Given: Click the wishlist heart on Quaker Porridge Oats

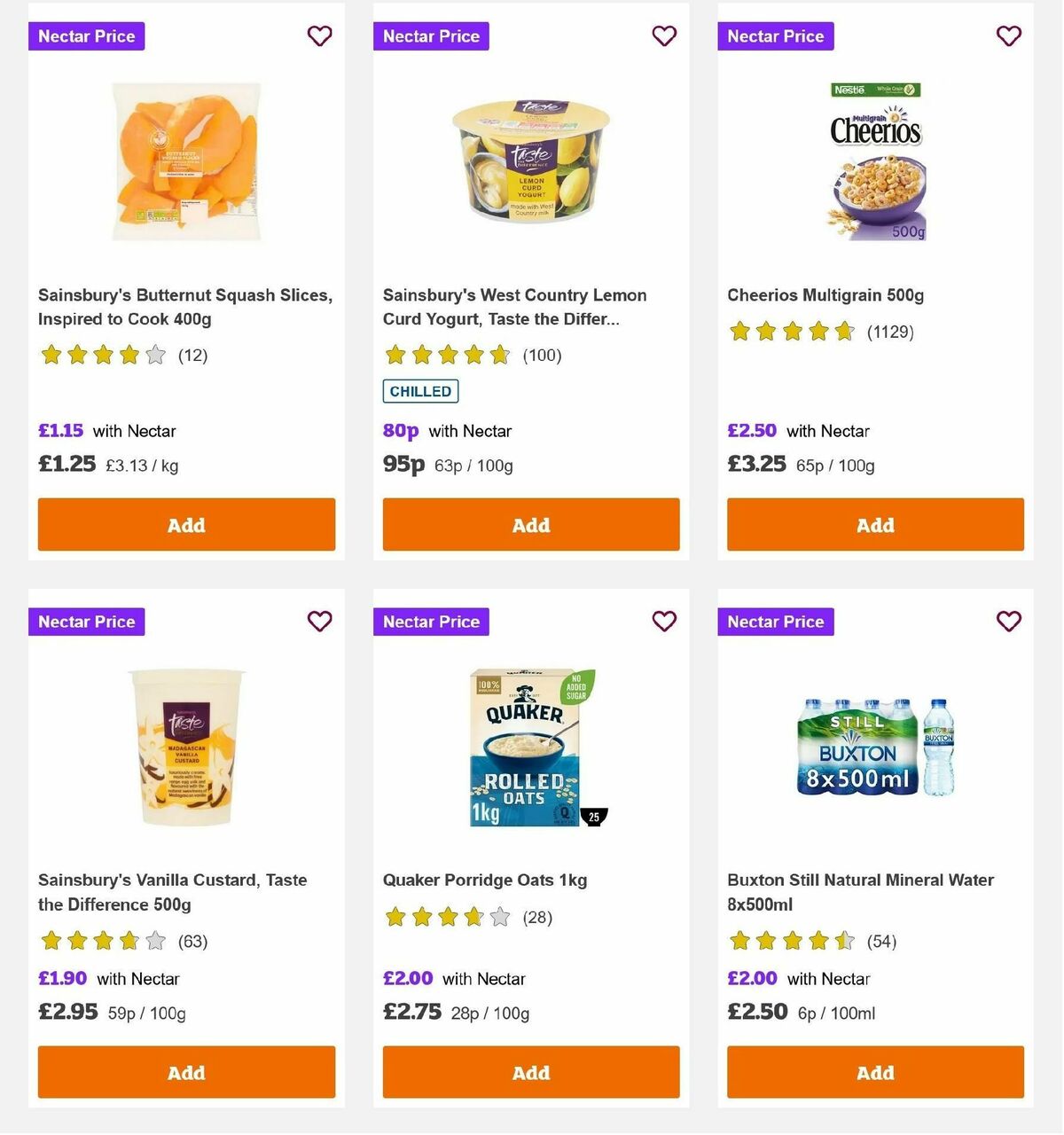Looking at the screenshot, I should click(x=664, y=622).
